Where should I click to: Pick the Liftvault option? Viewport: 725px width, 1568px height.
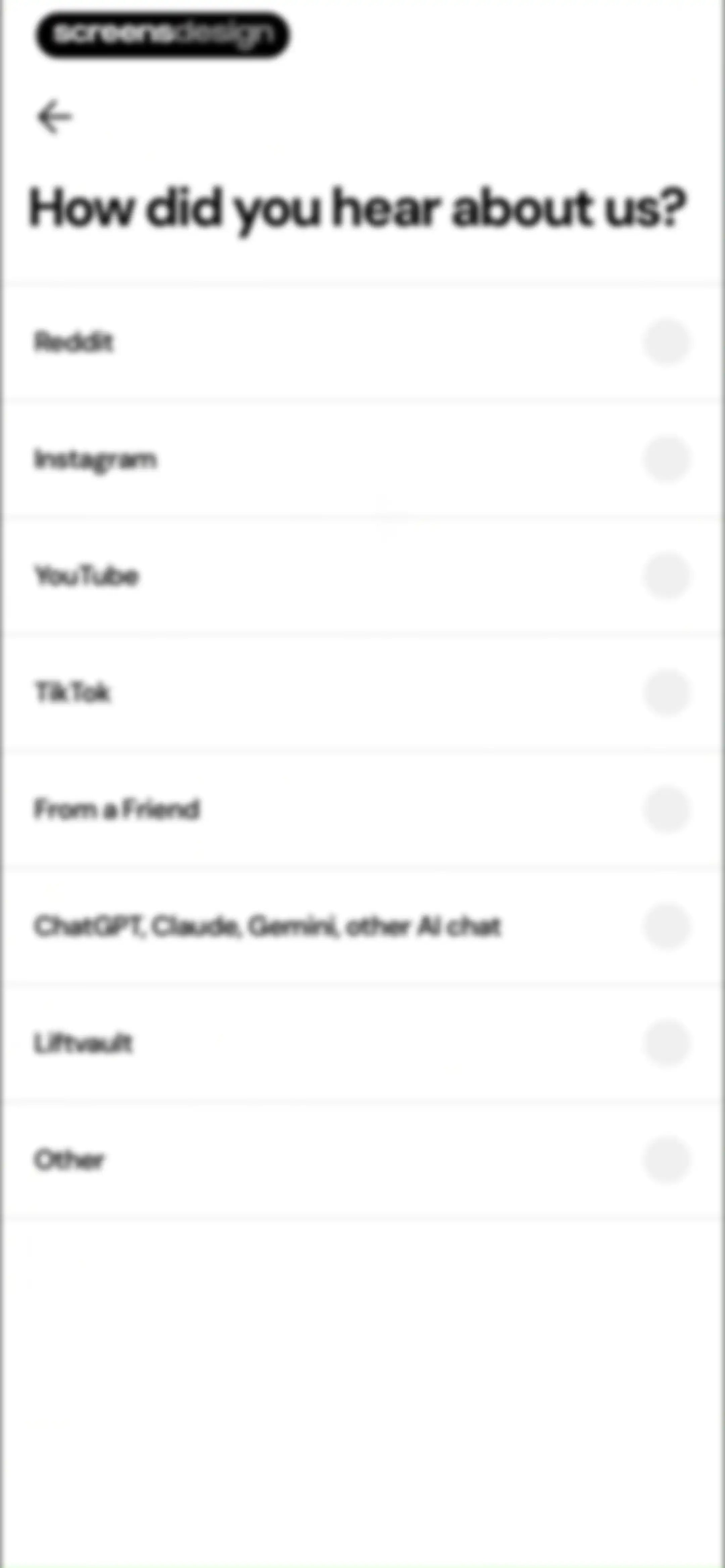point(362,1043)
